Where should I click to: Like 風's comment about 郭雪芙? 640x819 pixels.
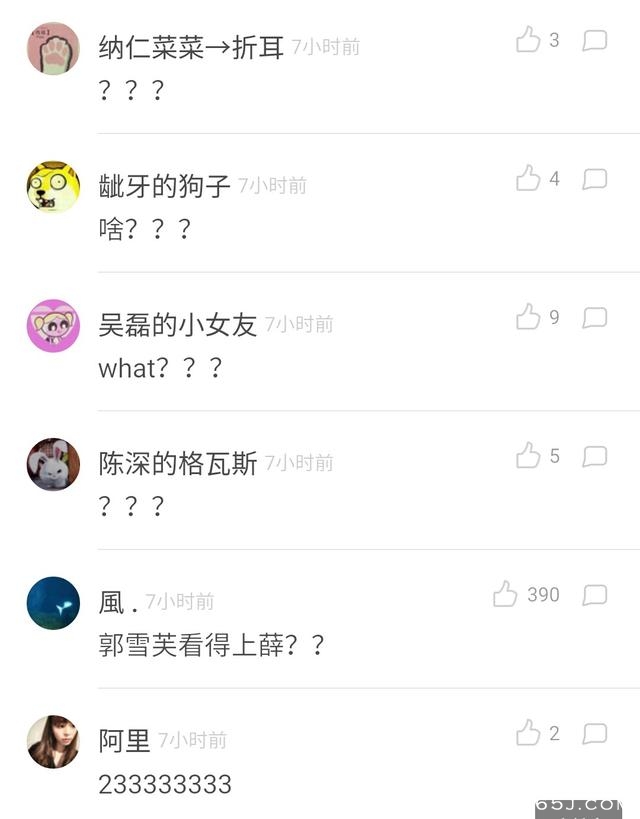[505, 595]
